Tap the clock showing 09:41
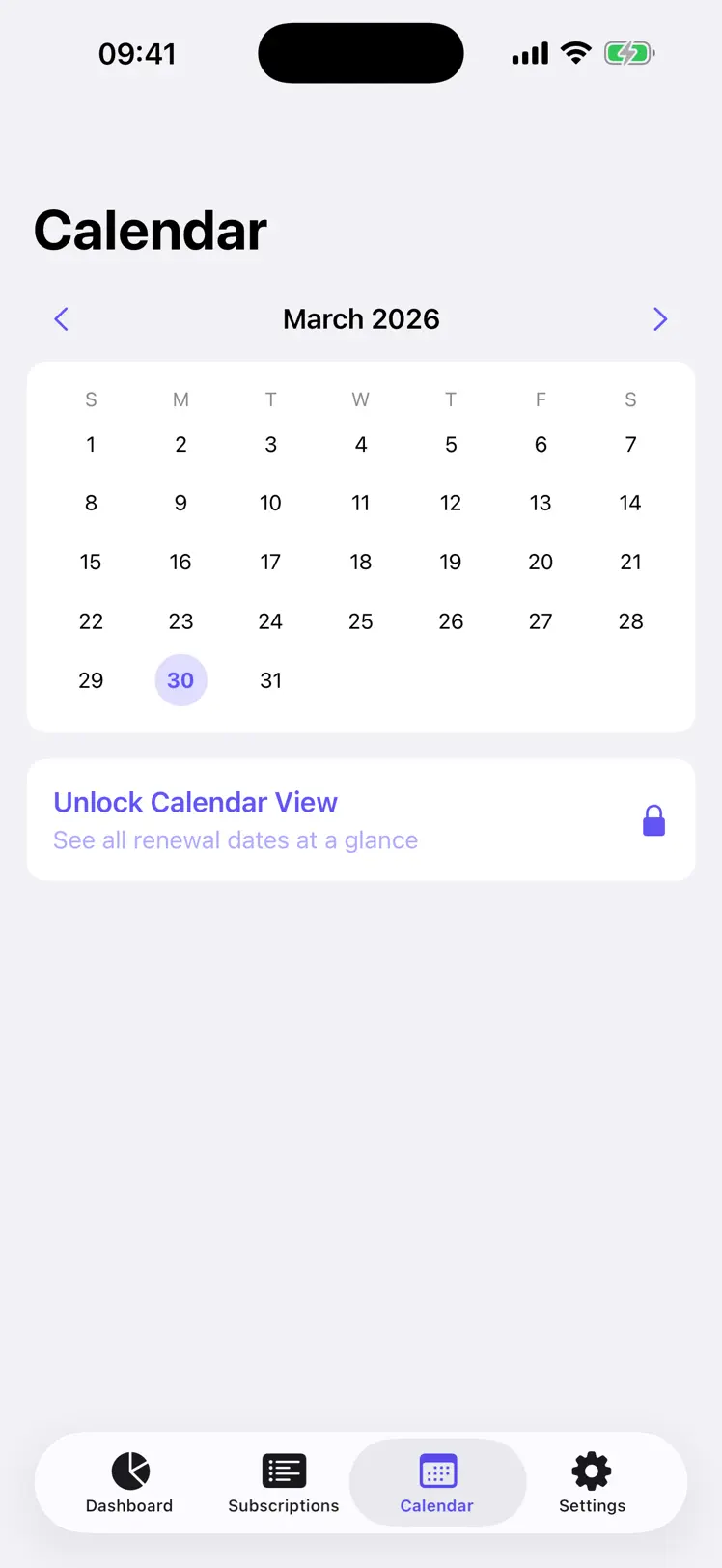The image size is (722, 1568). [x=137, y=53]
